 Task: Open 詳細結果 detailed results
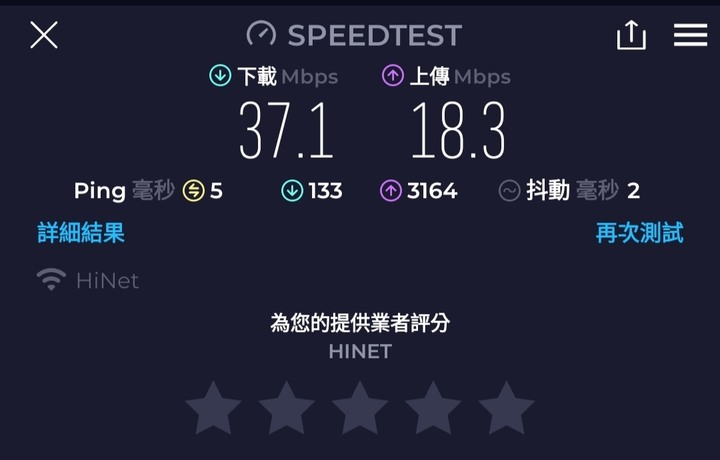tap(81, 233)
